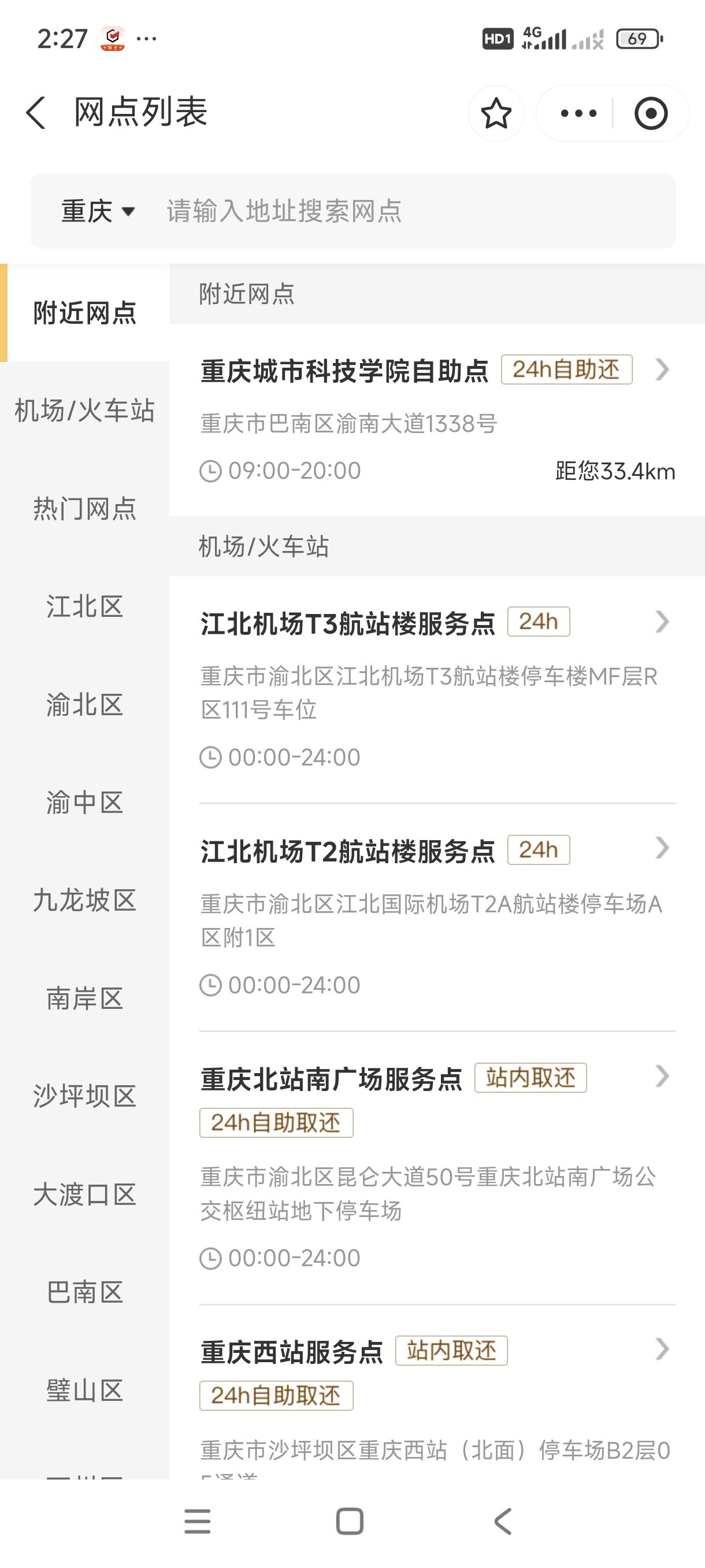The image size is (705, 1568).
Task: Favorite this mini program with the star
Action: point(496,113)
